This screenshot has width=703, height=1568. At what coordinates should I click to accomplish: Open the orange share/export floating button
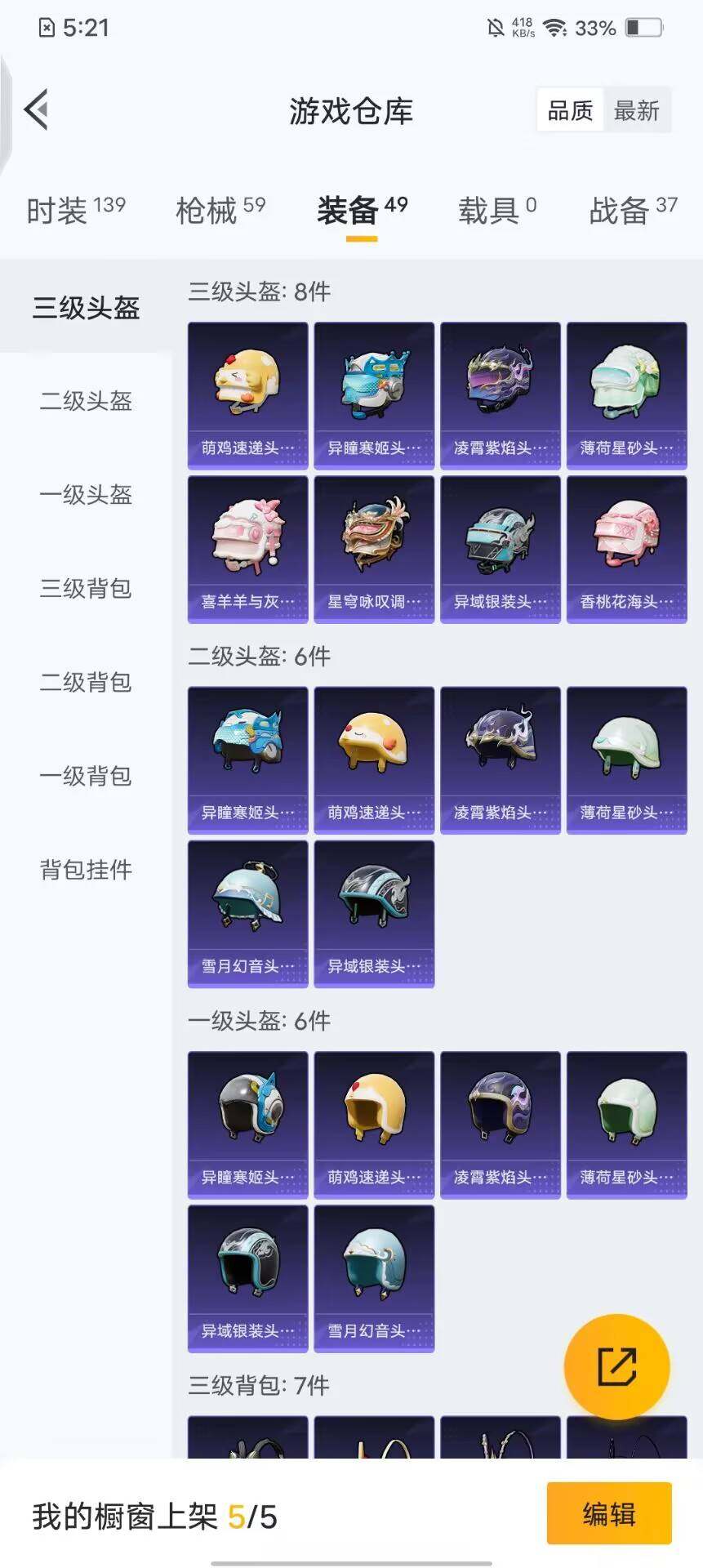[x=618, y=1368]
